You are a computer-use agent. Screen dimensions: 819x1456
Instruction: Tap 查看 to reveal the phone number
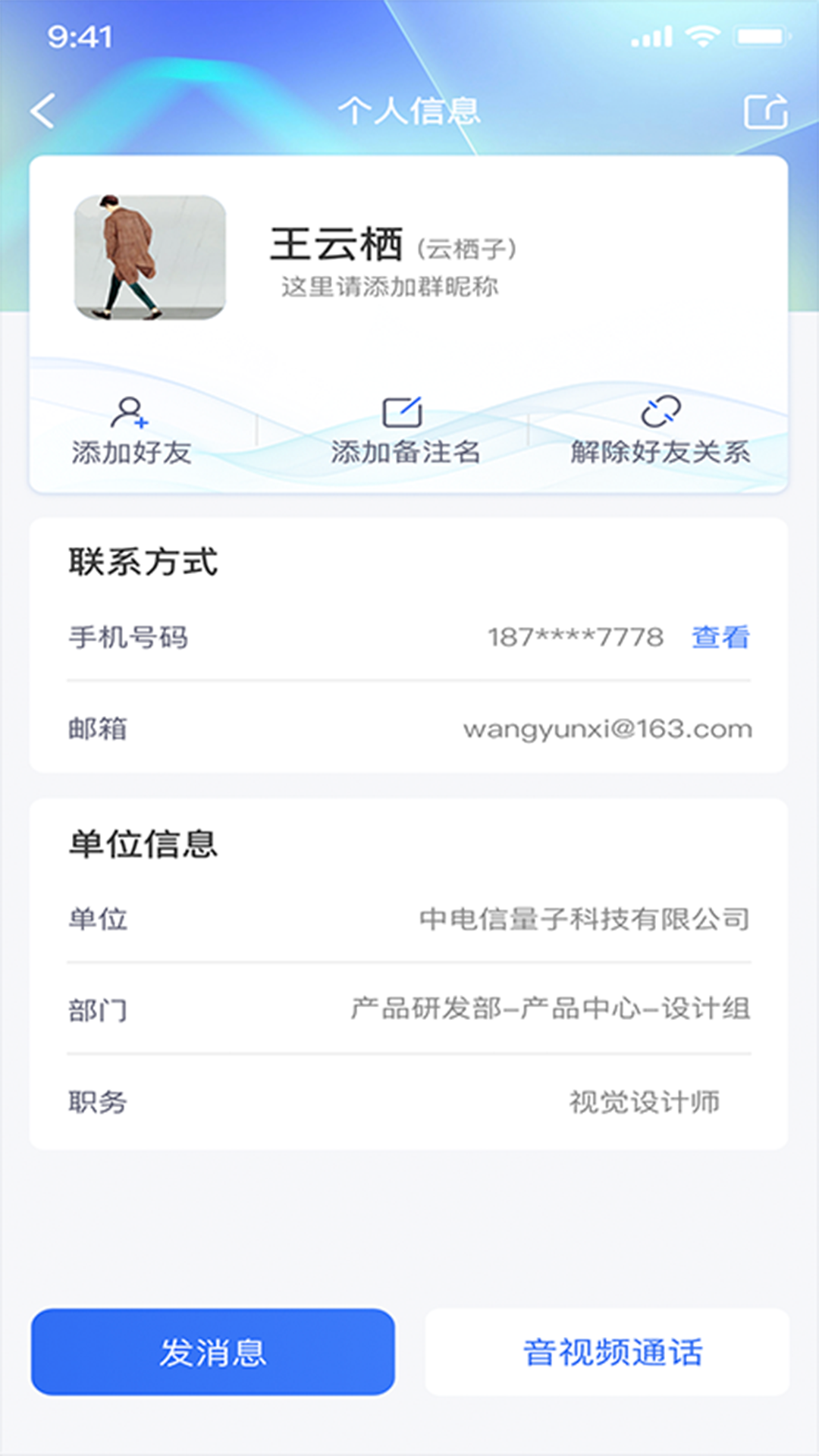pyautogui.click(x=720, y=637)
